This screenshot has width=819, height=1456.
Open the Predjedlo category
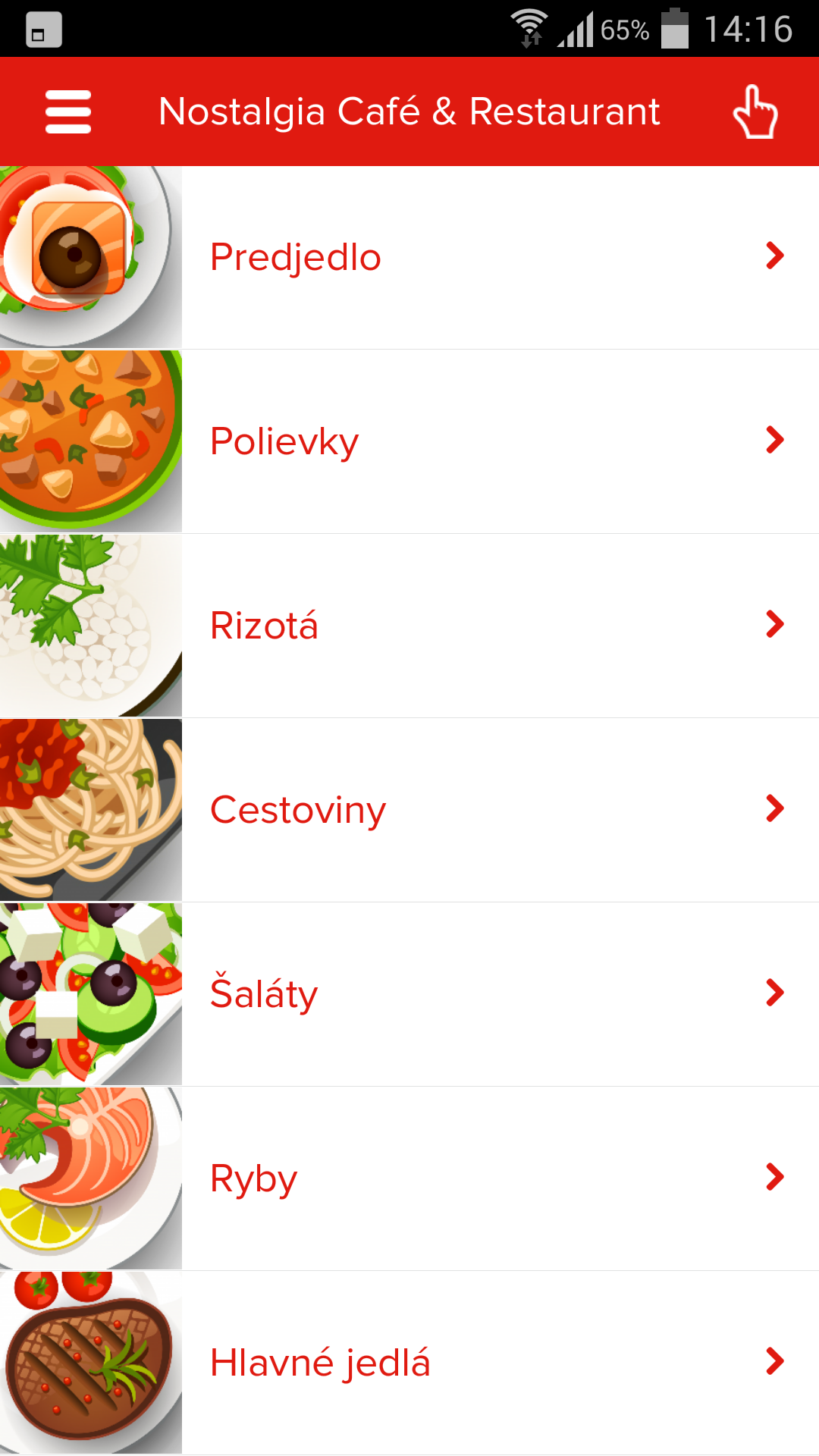click(409, 257)
